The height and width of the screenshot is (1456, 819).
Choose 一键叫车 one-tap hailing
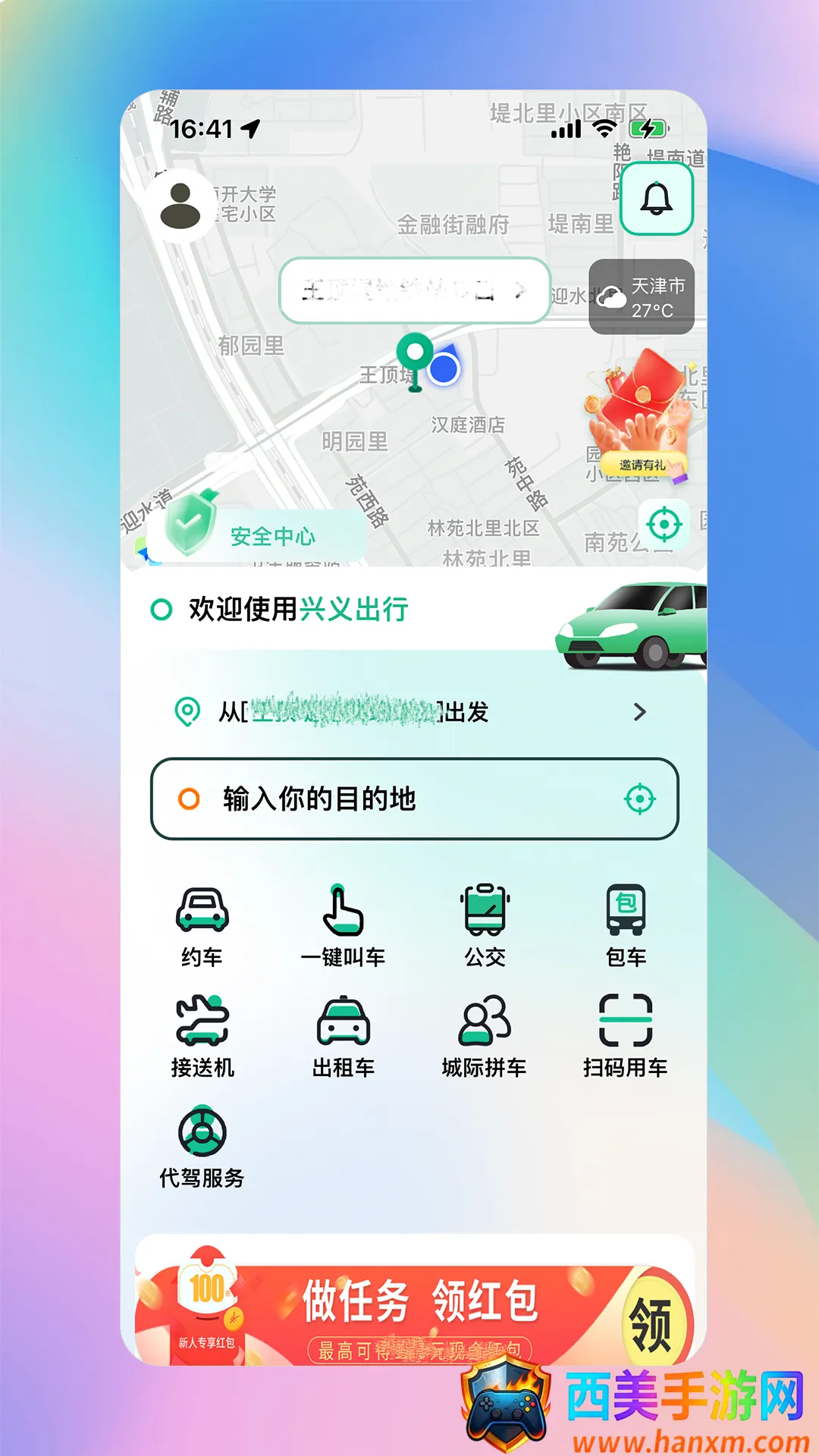[344, 927]
